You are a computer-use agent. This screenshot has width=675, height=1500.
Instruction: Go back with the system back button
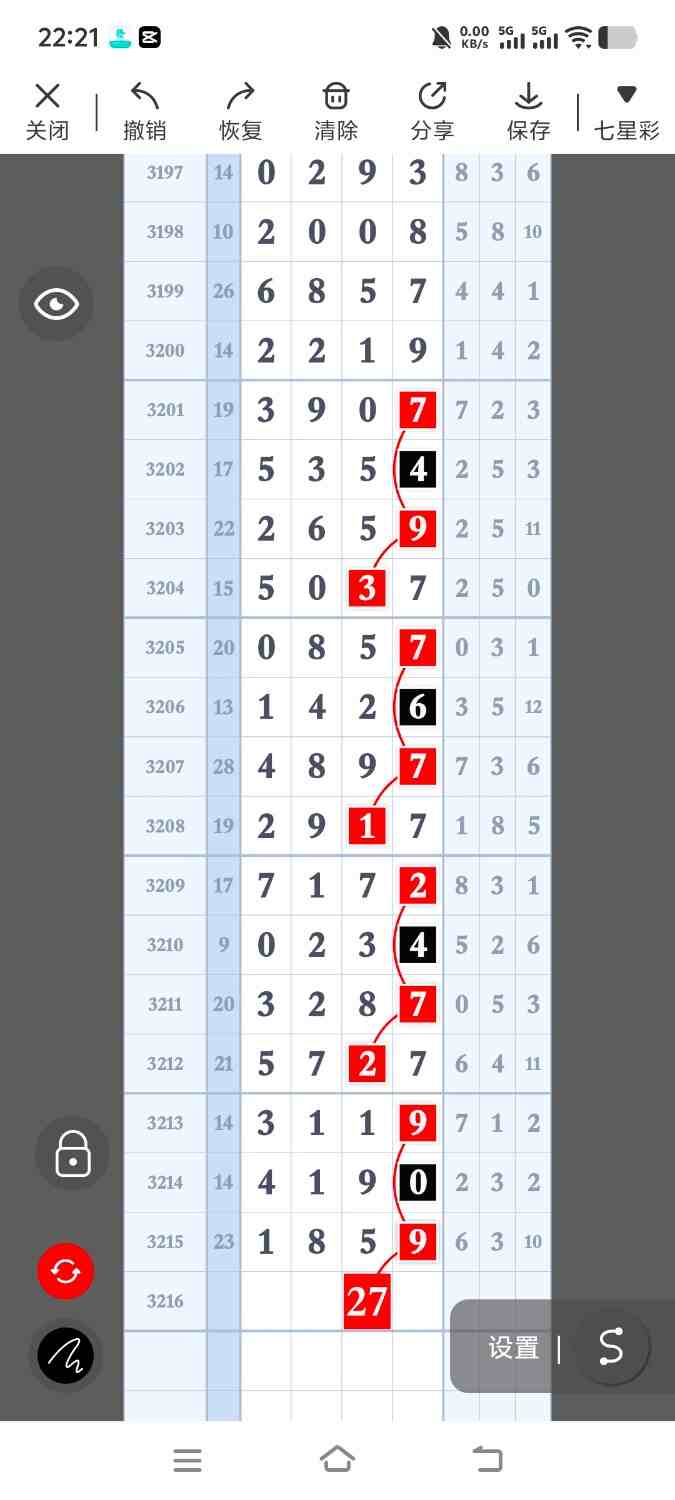(x=487, y=1460)
